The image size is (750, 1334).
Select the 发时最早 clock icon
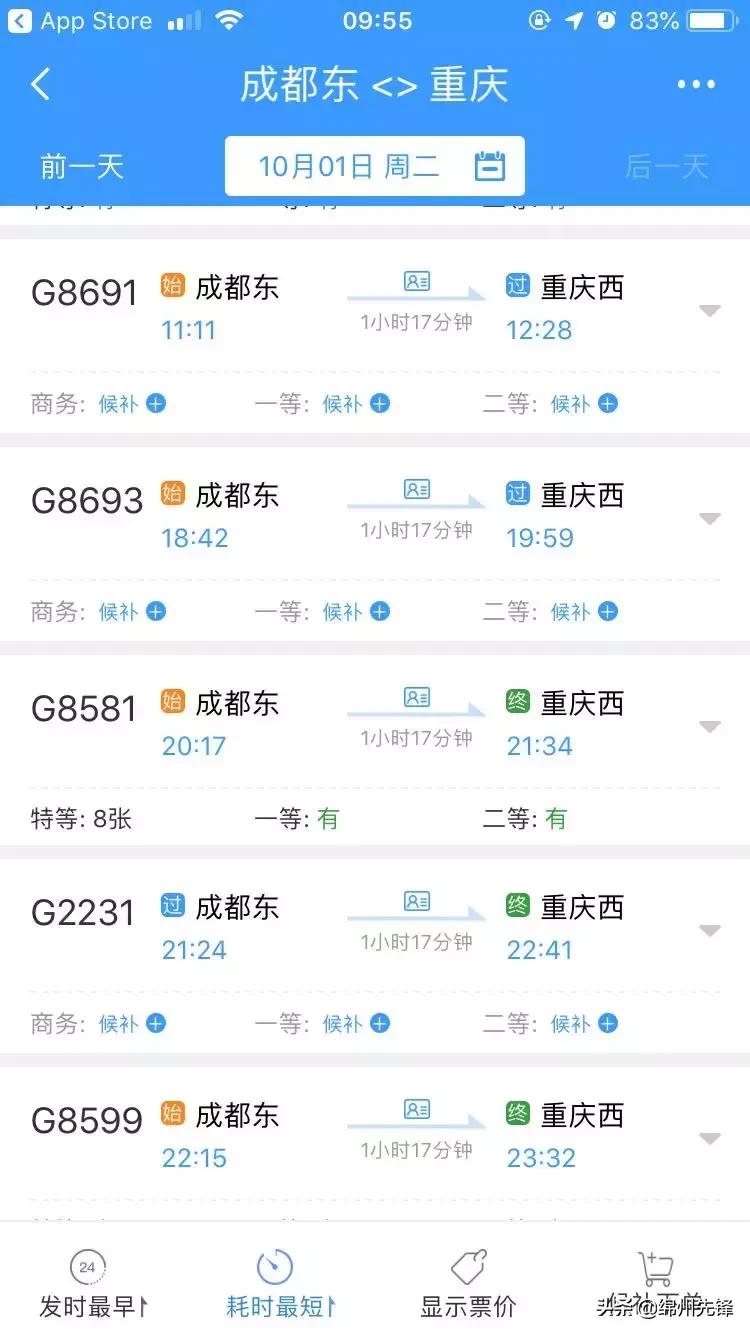click(88, 1265)
